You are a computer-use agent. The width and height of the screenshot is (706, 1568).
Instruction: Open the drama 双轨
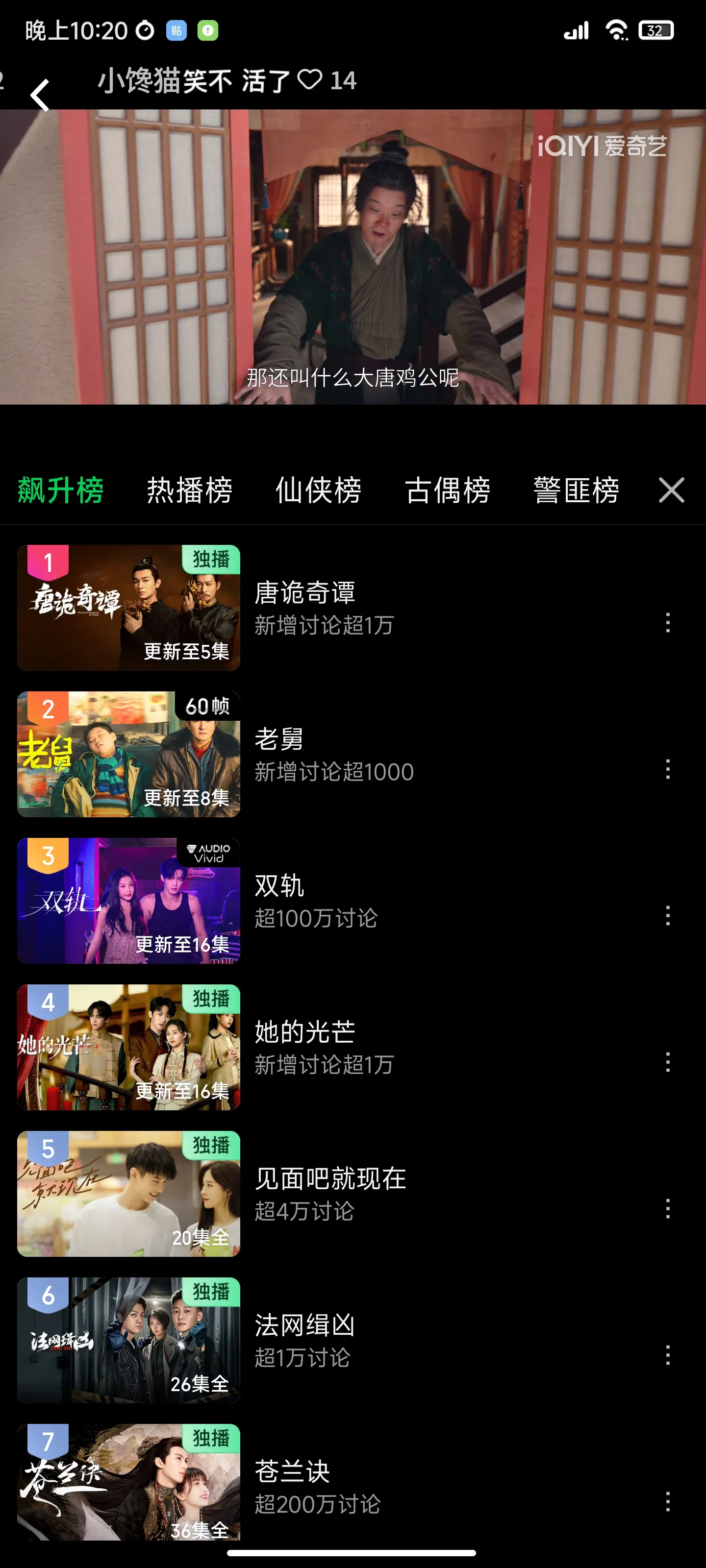click(x=279, y=886)
